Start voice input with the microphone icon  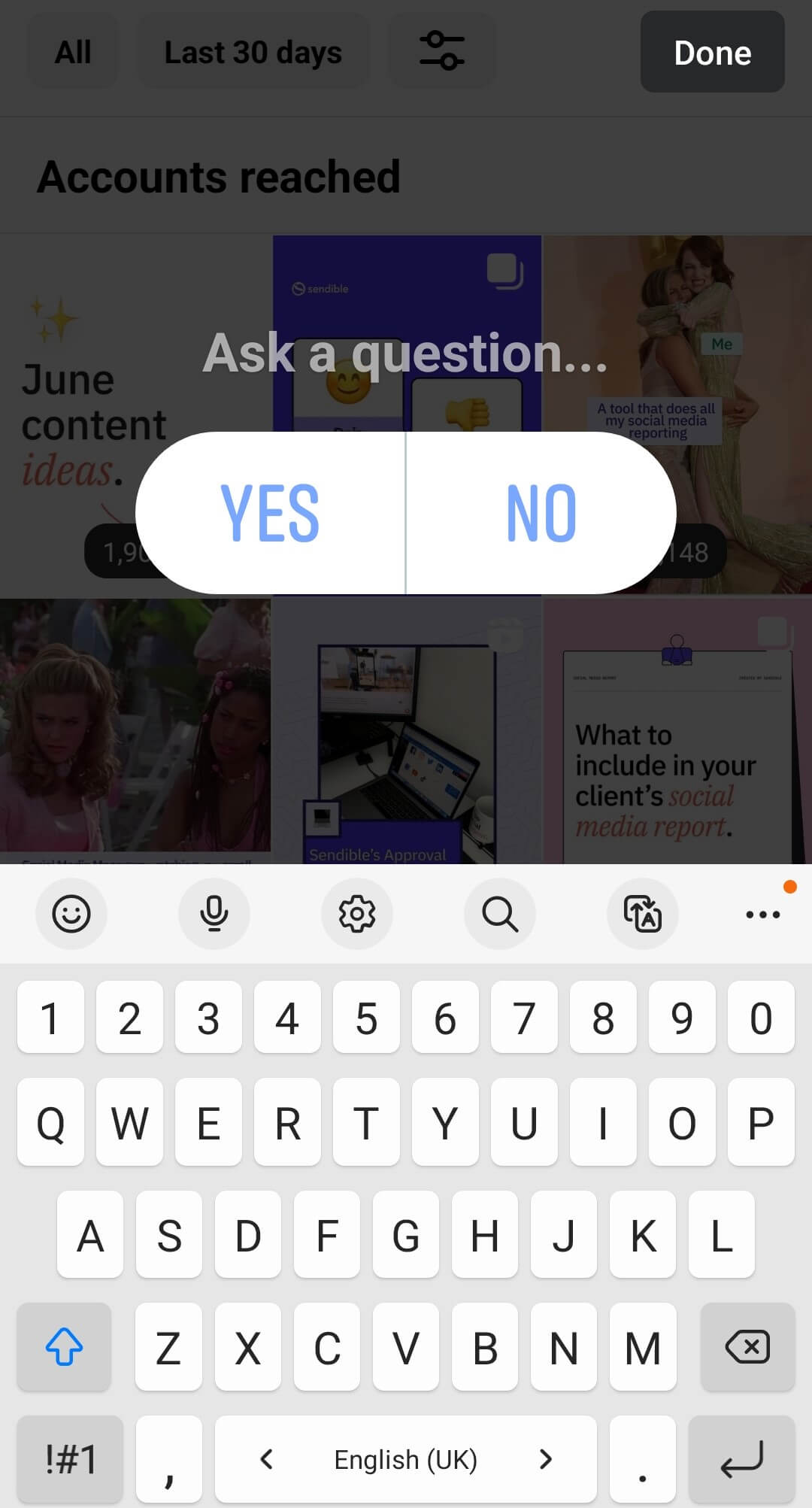coord(214,914)
